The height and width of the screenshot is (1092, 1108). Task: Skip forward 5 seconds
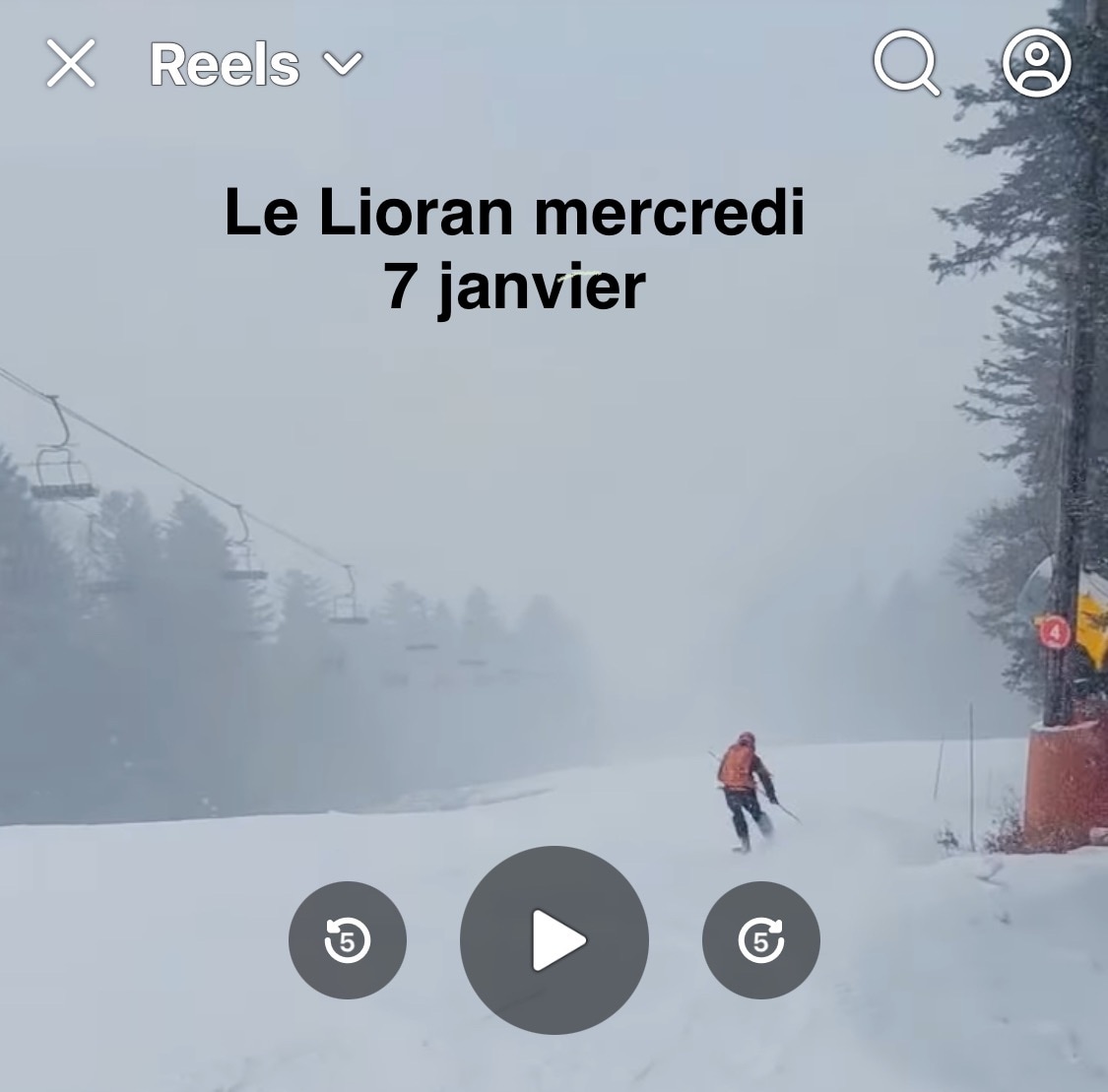[x=760, y=940]
